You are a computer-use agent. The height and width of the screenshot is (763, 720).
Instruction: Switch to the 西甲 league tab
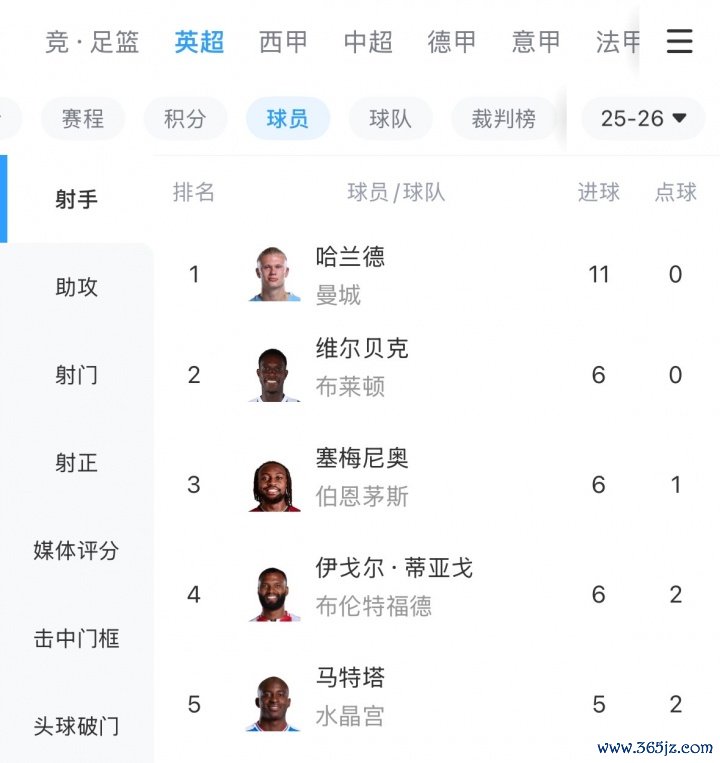[x=283, y=42]
